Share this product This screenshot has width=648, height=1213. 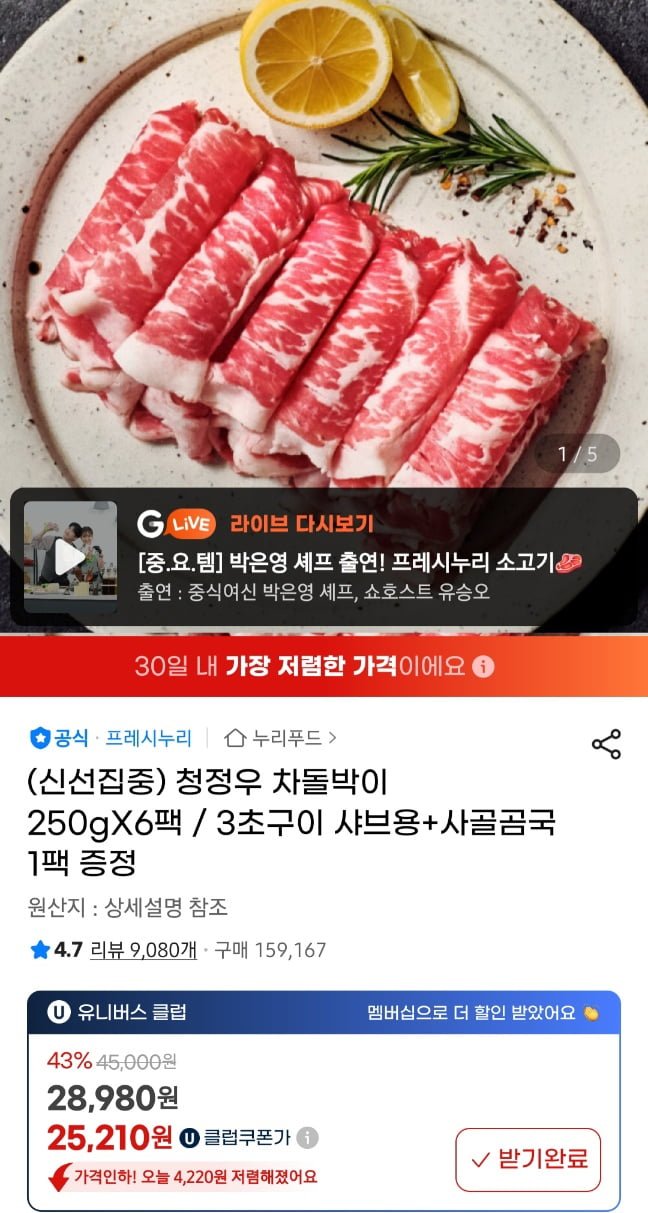click(x=606, y=744)
